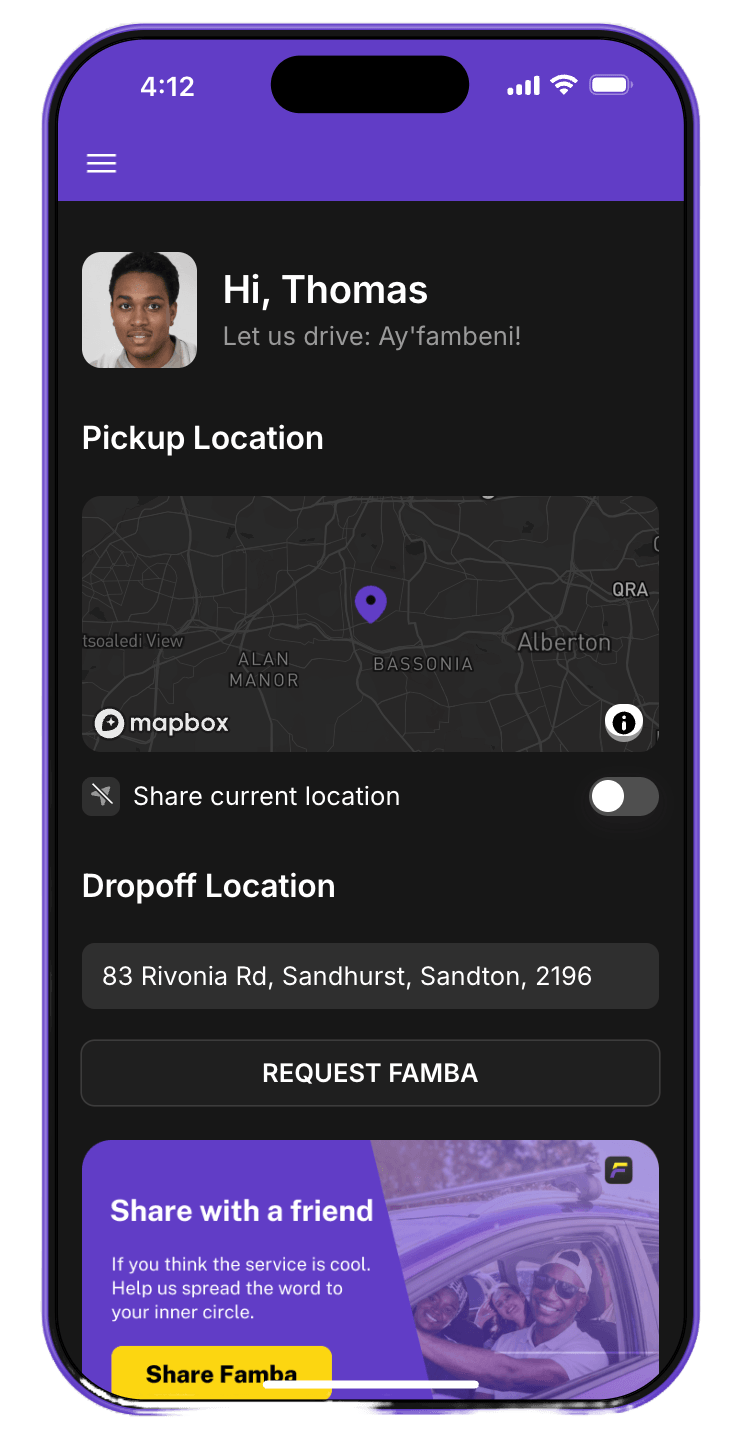Tap the REQUEST FAMBA button
The image size is (740, 1436).
(370, 1073)
